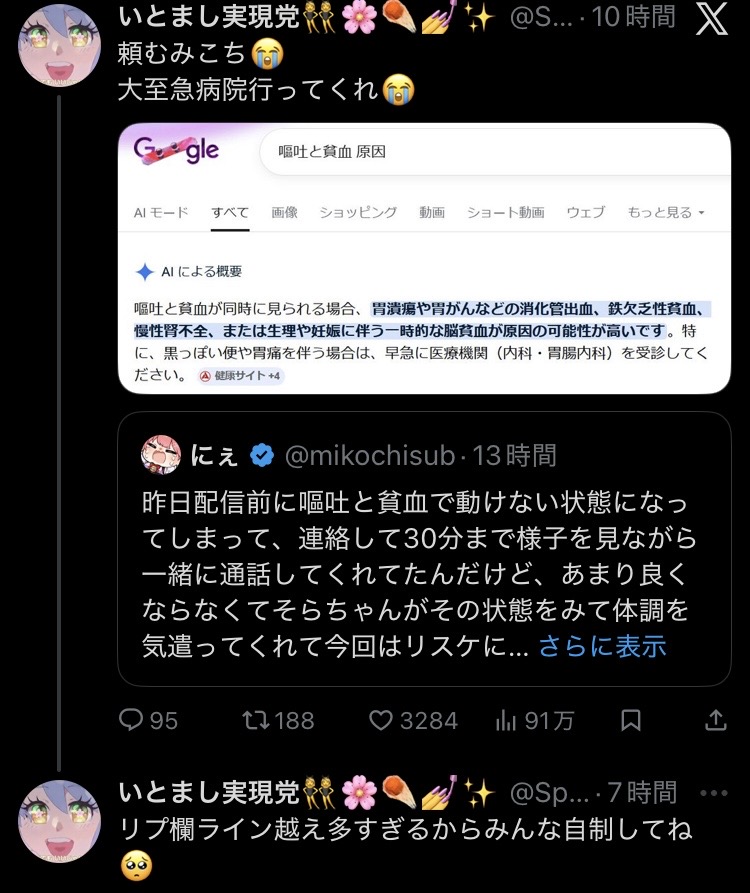
Task: Bookmark the 頼むみこち post
Action: pyautogui.click(x=631, y=720)
